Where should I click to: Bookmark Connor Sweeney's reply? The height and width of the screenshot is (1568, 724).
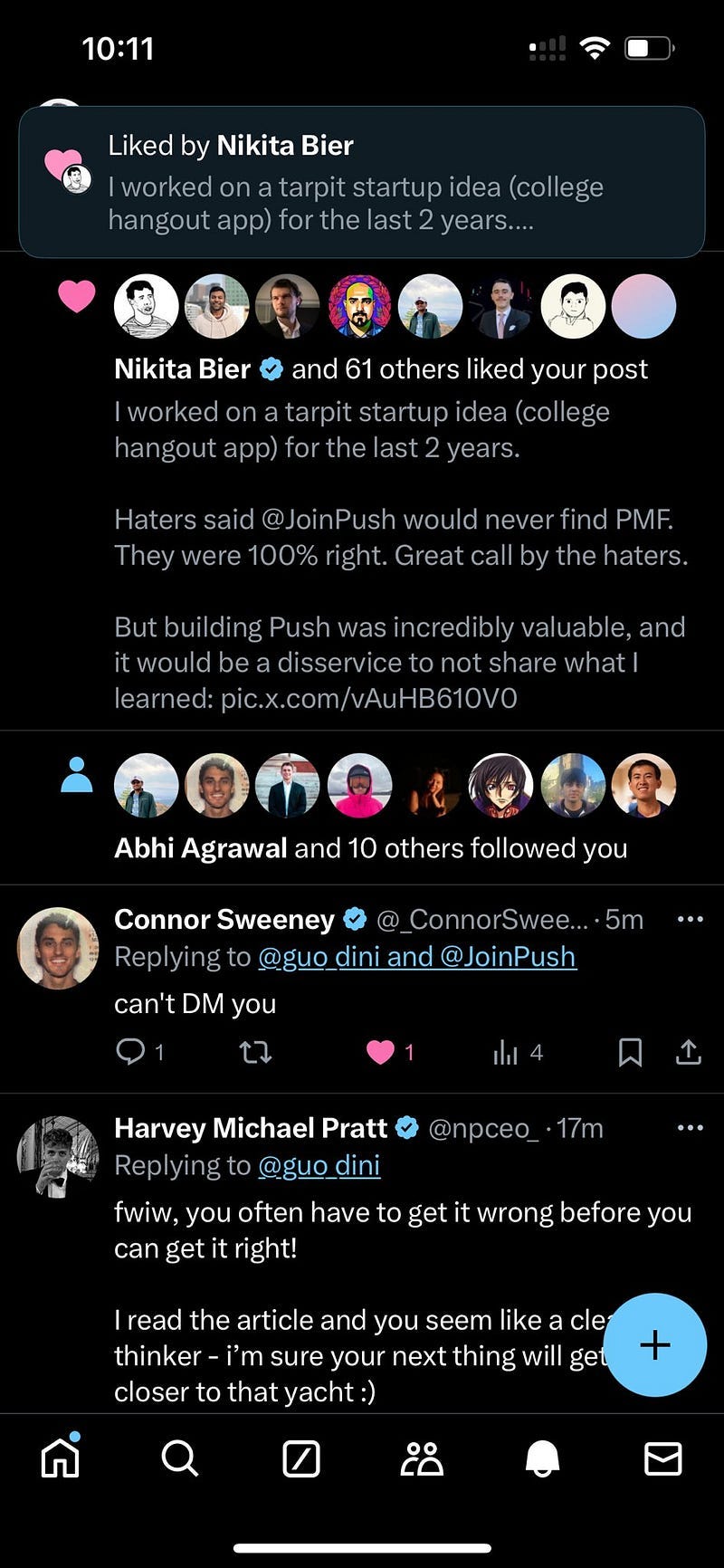(630, 1051)
